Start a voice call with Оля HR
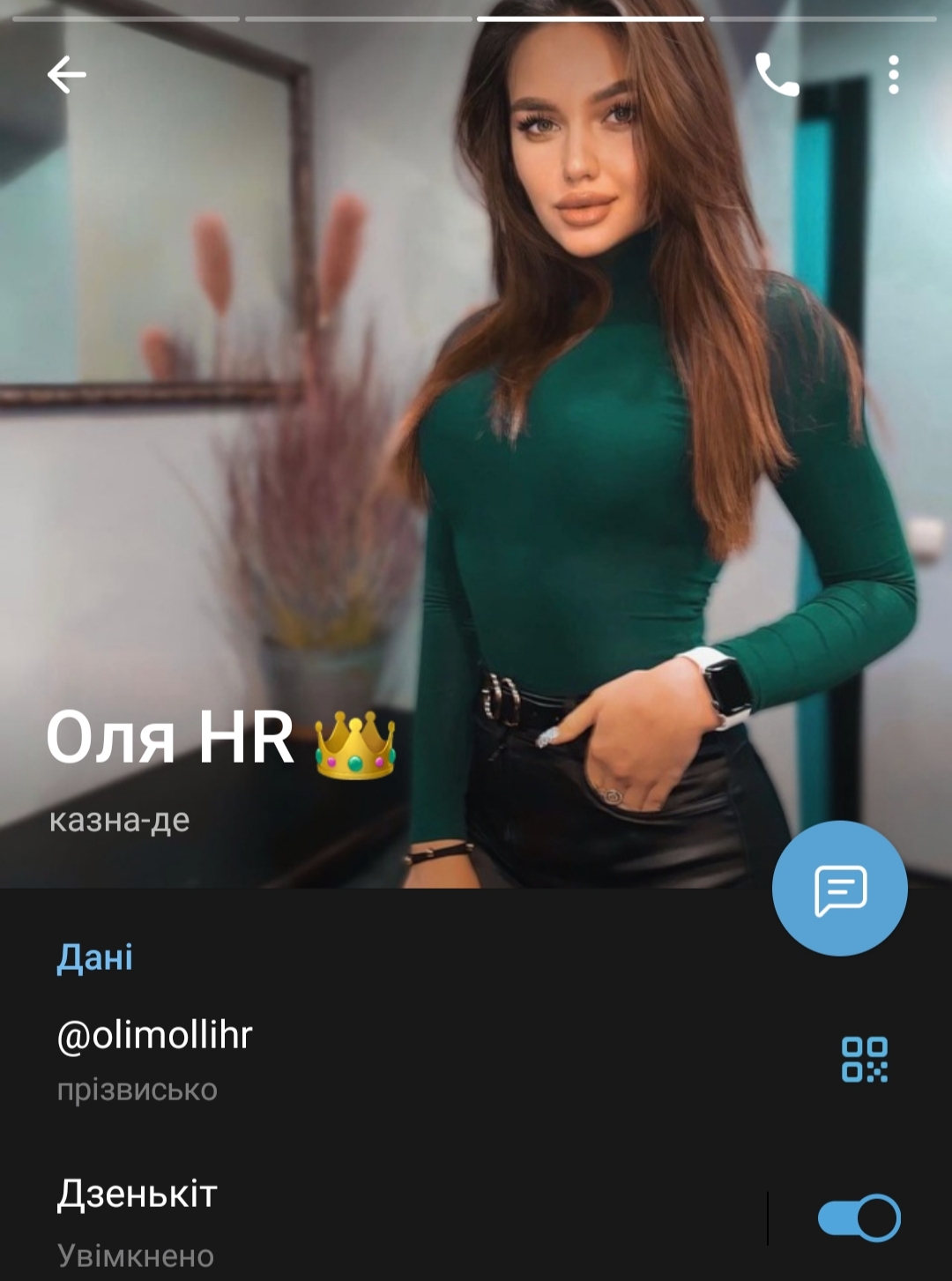 pyautogui.click(x=777, y=75)
